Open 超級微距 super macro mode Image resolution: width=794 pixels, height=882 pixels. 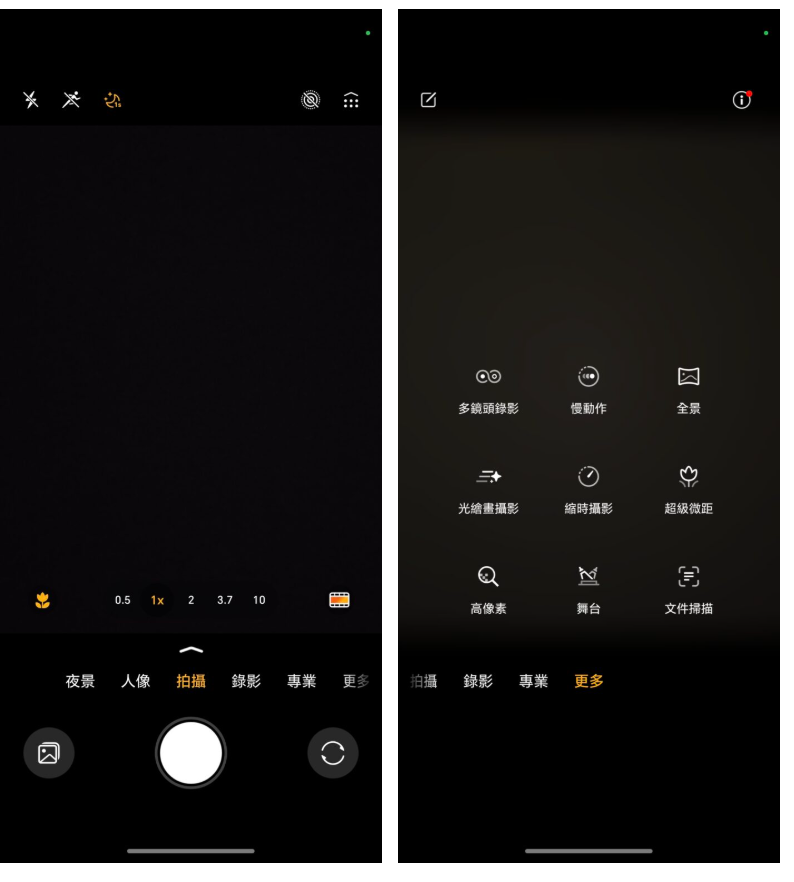point(688,488)
